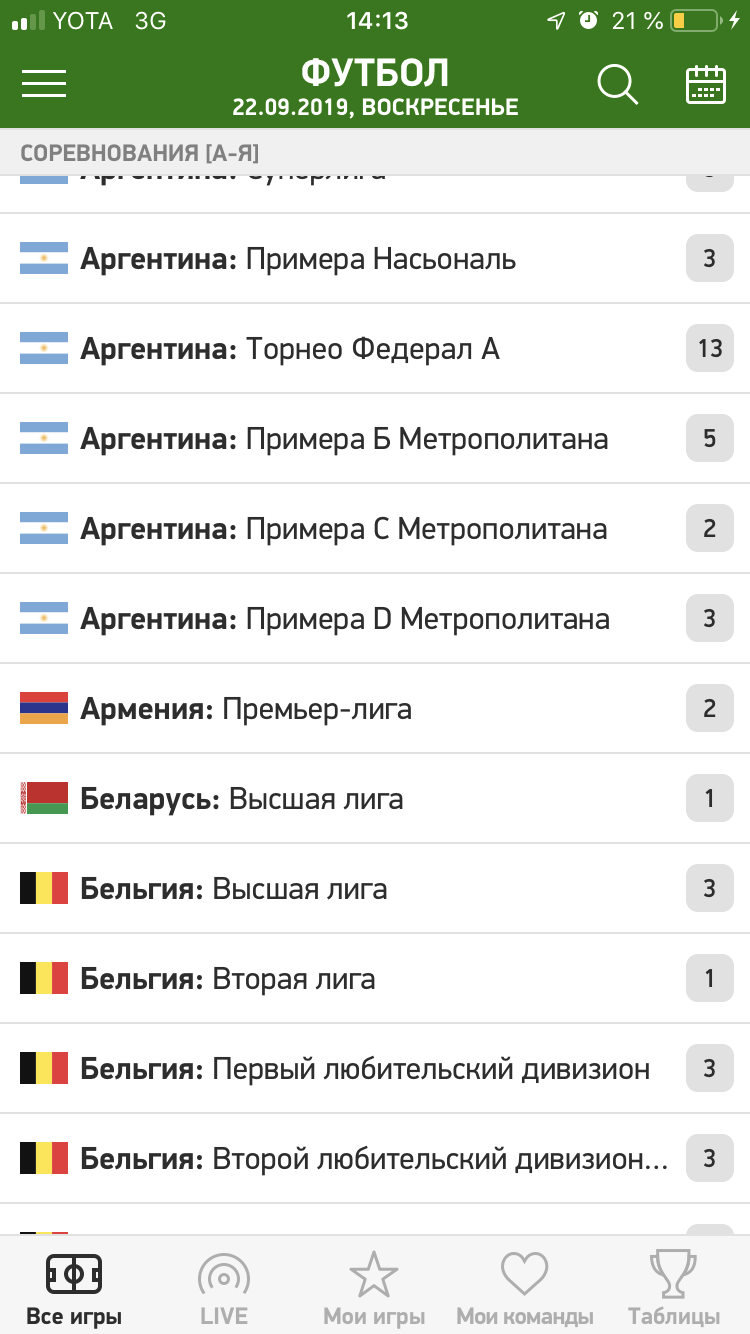Image resolution: width=750 pixels, height=1334 pixels.
Task: Open Аргентина: Примера С Метрополитана
Action: [x=375, y=529]
